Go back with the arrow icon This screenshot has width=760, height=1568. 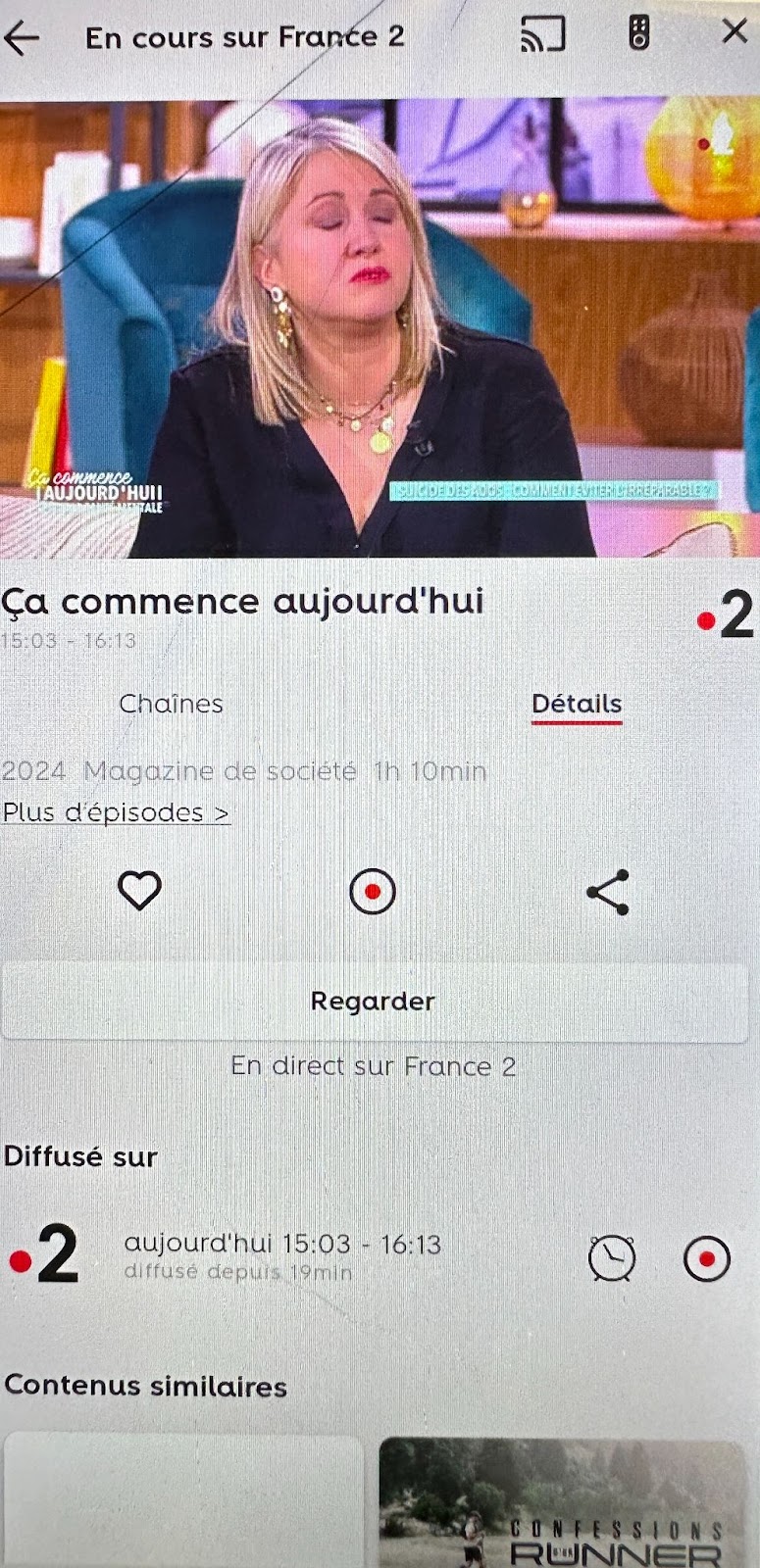[x=22, y=38]
